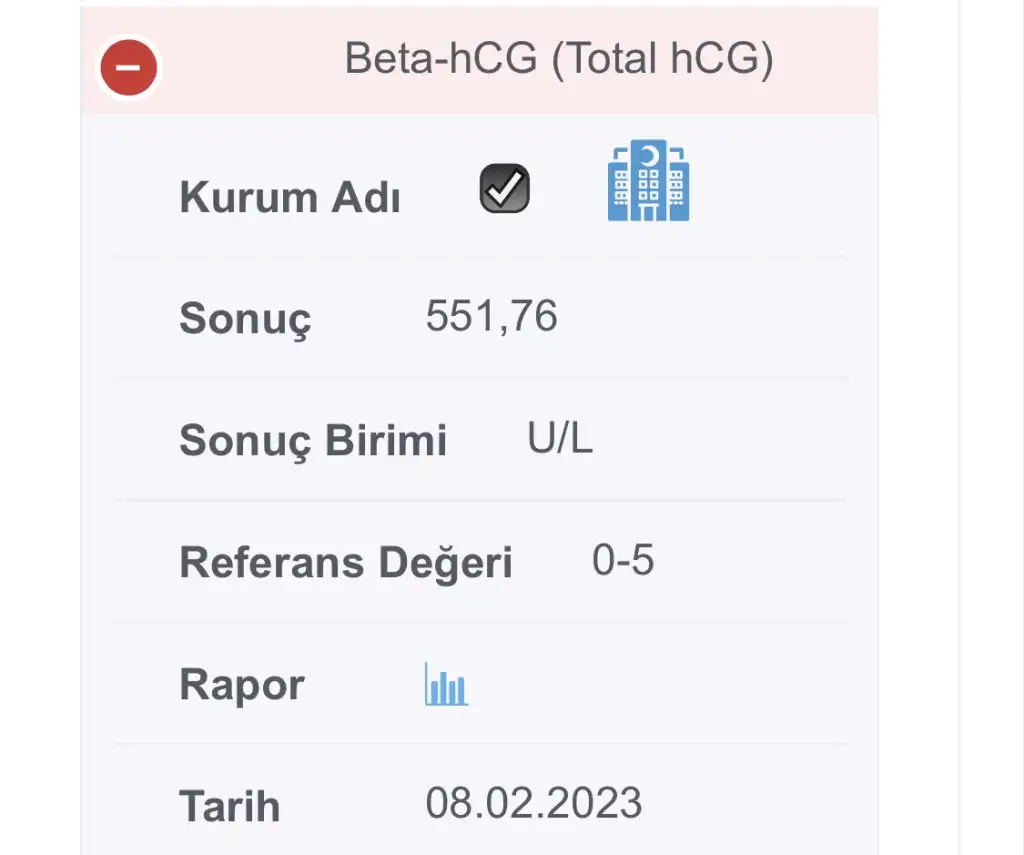Toggle the checkbox beside Kurum Adı
The width and height of the screenshot is (1024, 855).
(505, 188)
